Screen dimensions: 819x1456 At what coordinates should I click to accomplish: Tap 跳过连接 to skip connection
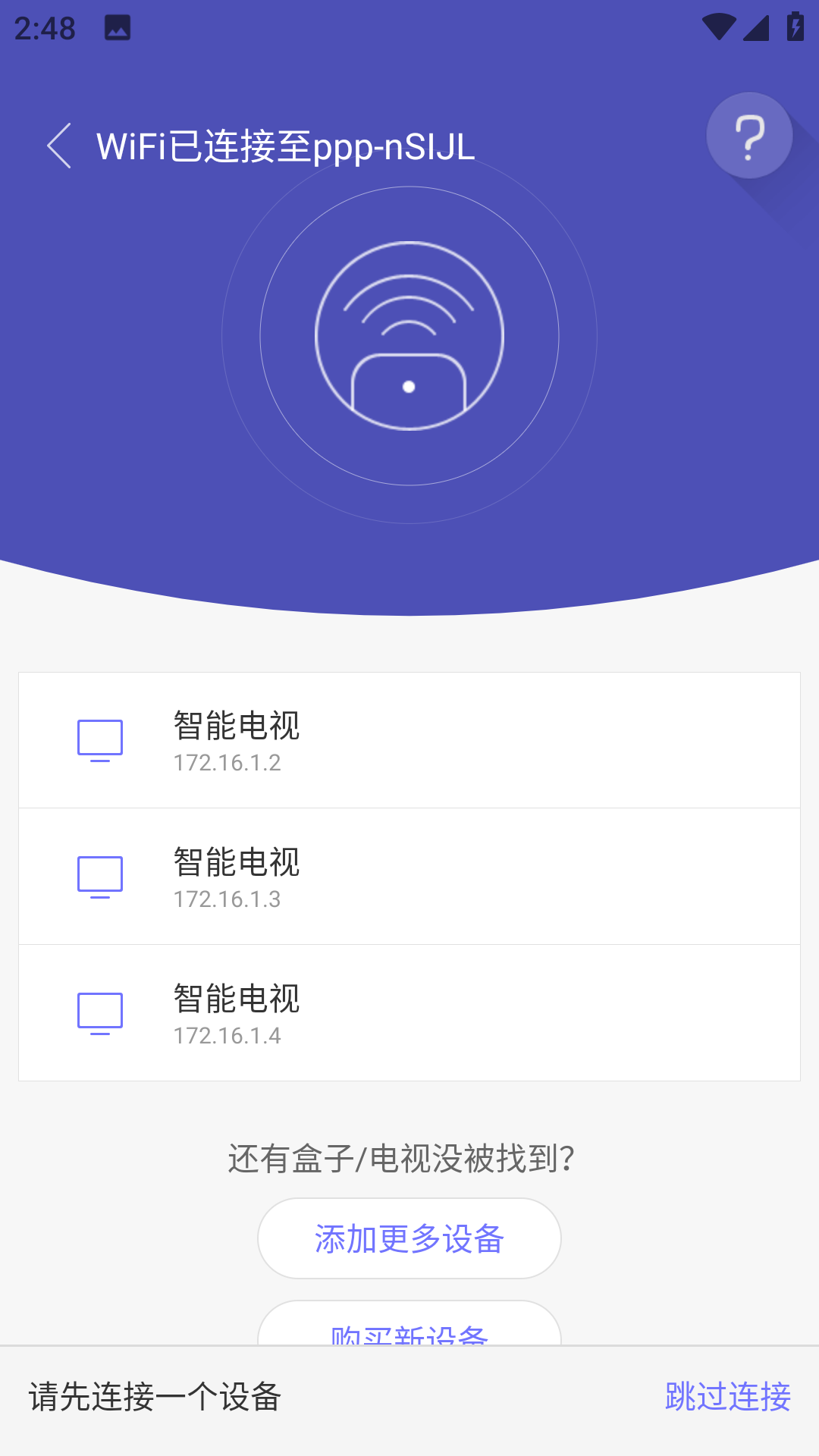coord(727,1397)
